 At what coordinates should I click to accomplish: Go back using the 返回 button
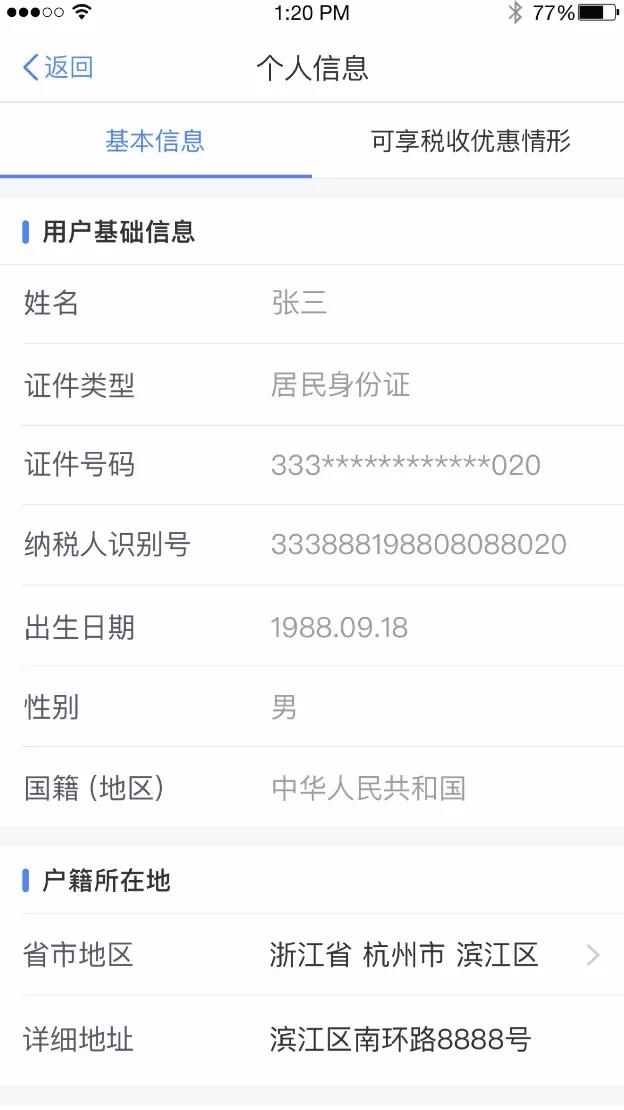click(58, 68)
